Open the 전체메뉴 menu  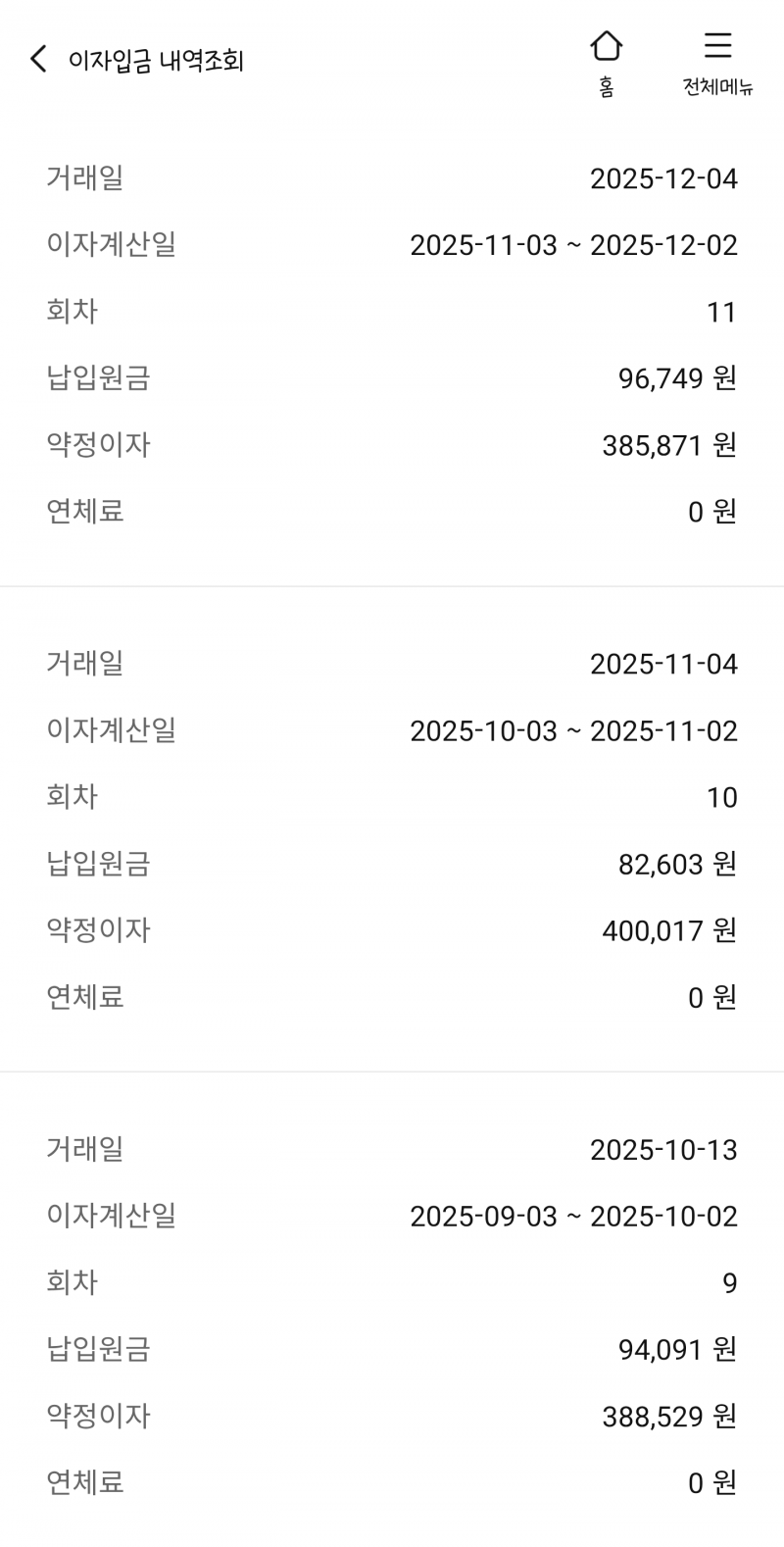[718, 59]
